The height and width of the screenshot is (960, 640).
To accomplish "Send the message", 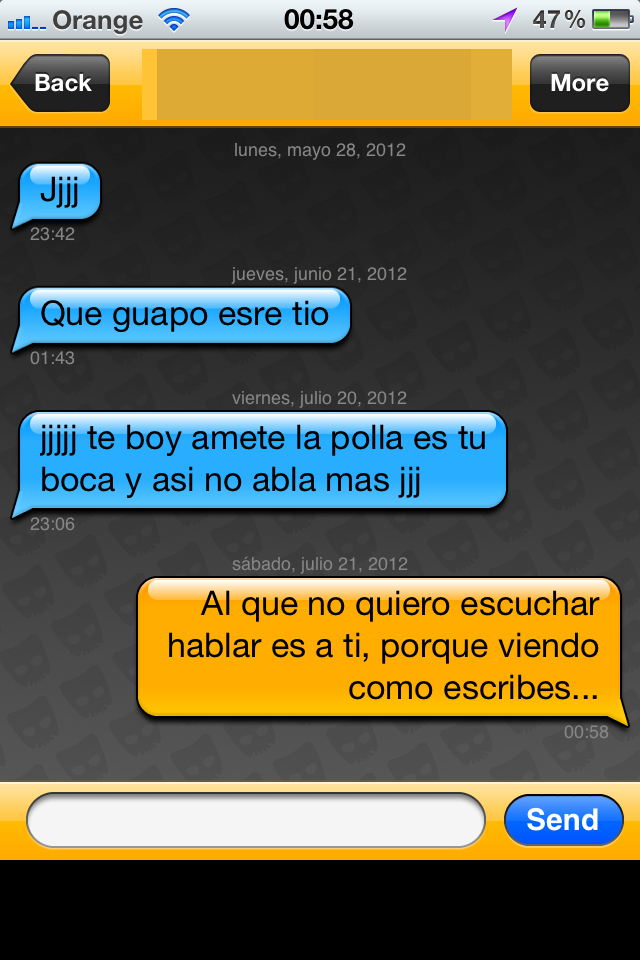I will point(563,820).
